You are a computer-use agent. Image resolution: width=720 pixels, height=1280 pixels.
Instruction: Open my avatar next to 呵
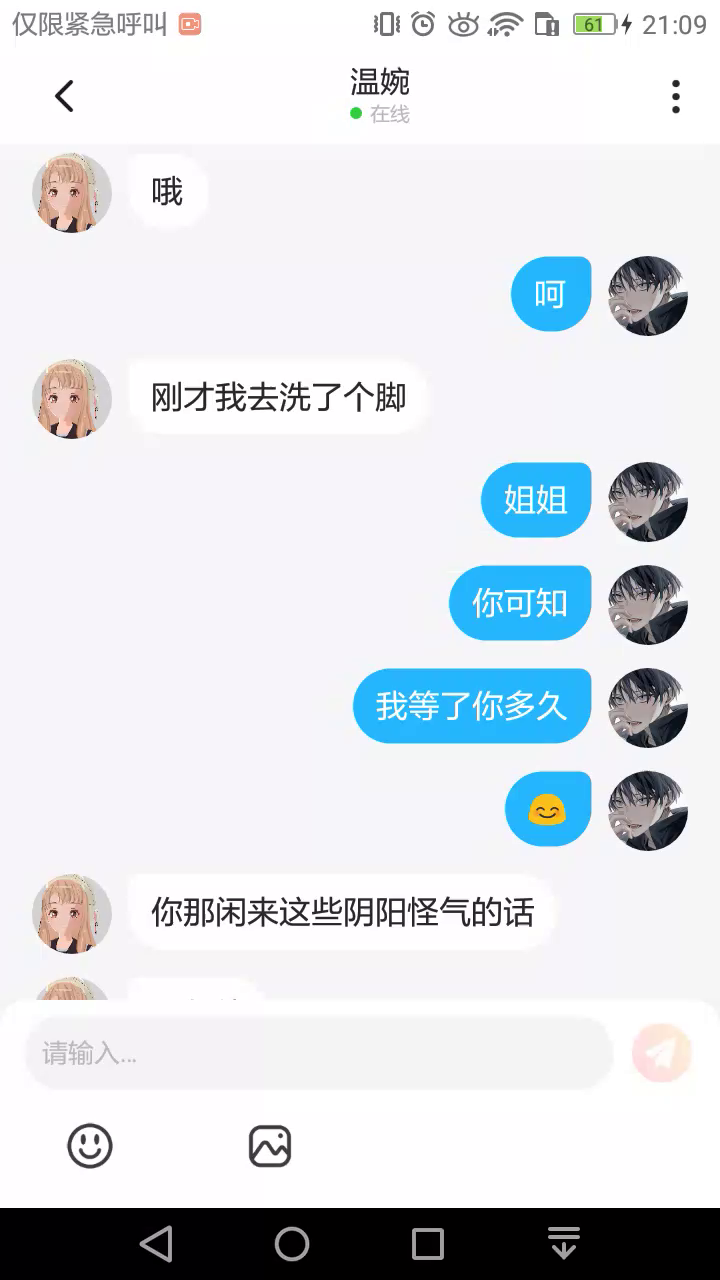point(648,296)
